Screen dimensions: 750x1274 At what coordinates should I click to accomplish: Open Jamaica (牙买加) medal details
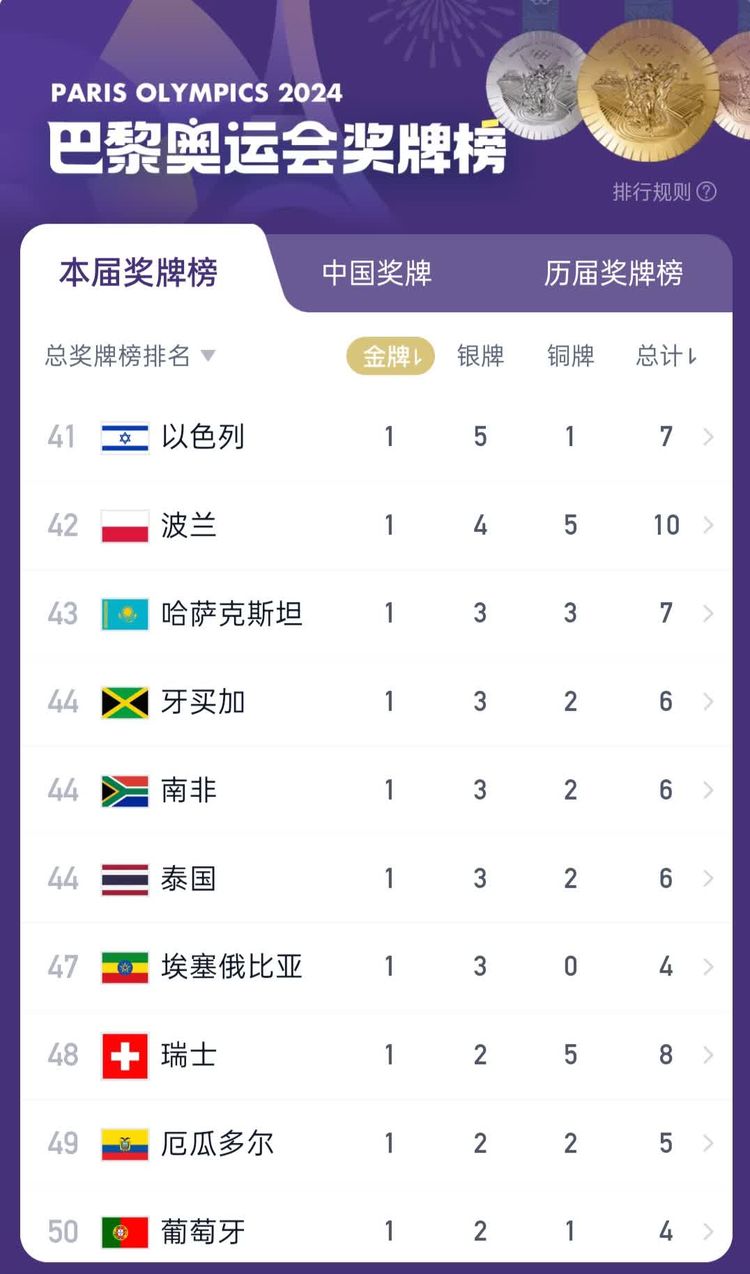(376, 702)
